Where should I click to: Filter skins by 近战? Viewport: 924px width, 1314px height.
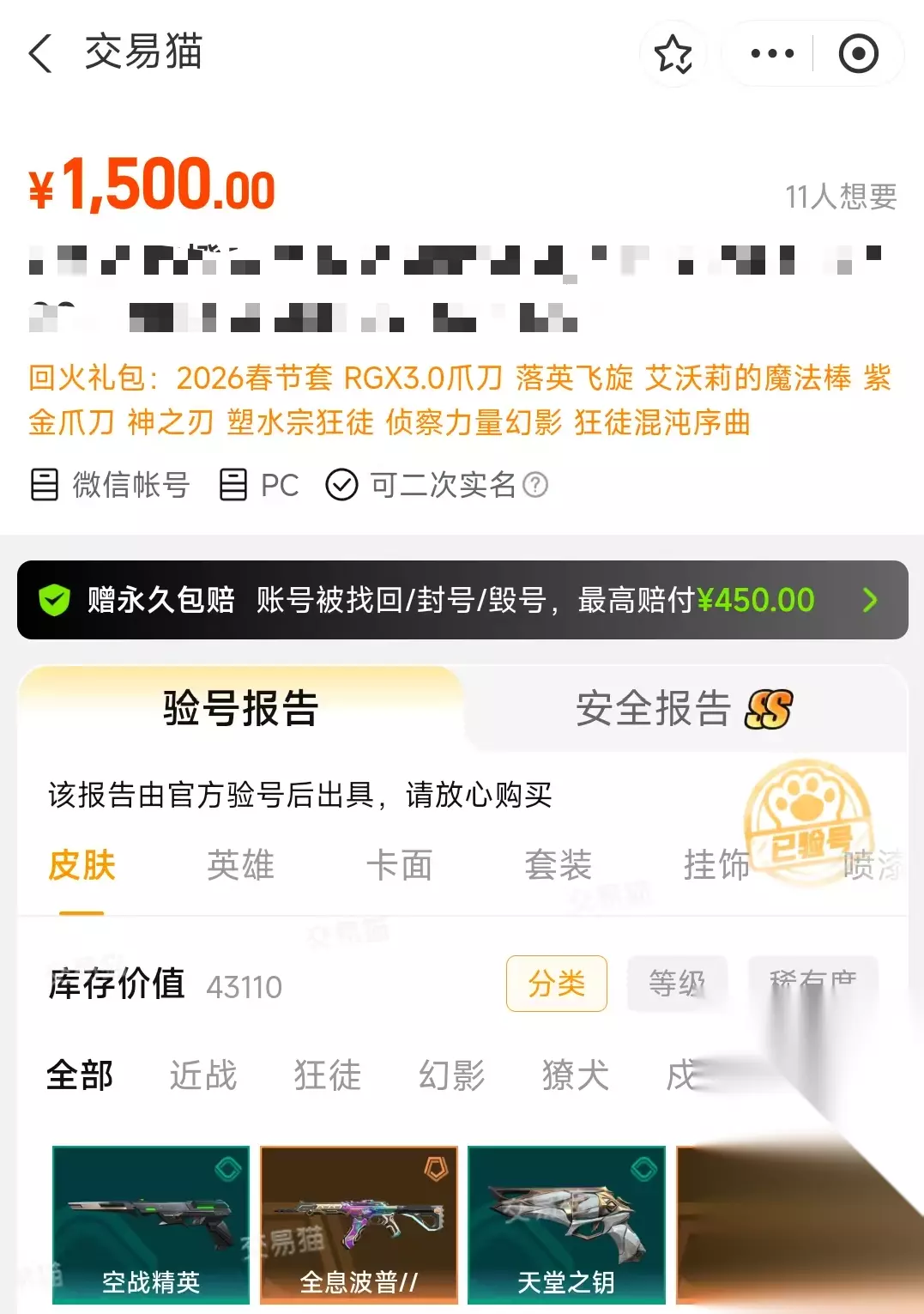pos(203,1075)
